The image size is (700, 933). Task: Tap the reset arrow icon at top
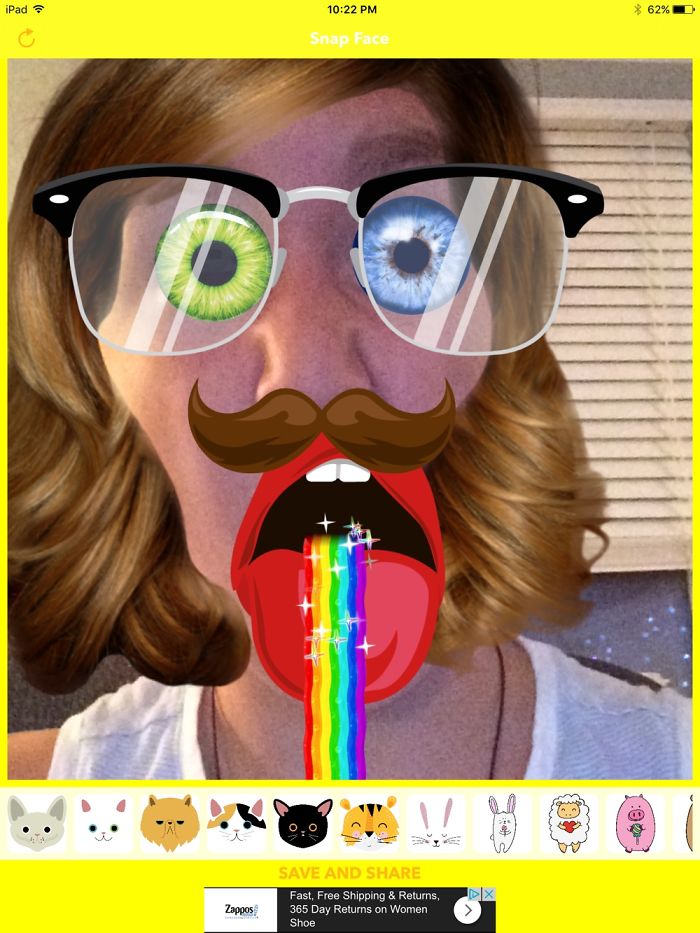coord(27,39)
